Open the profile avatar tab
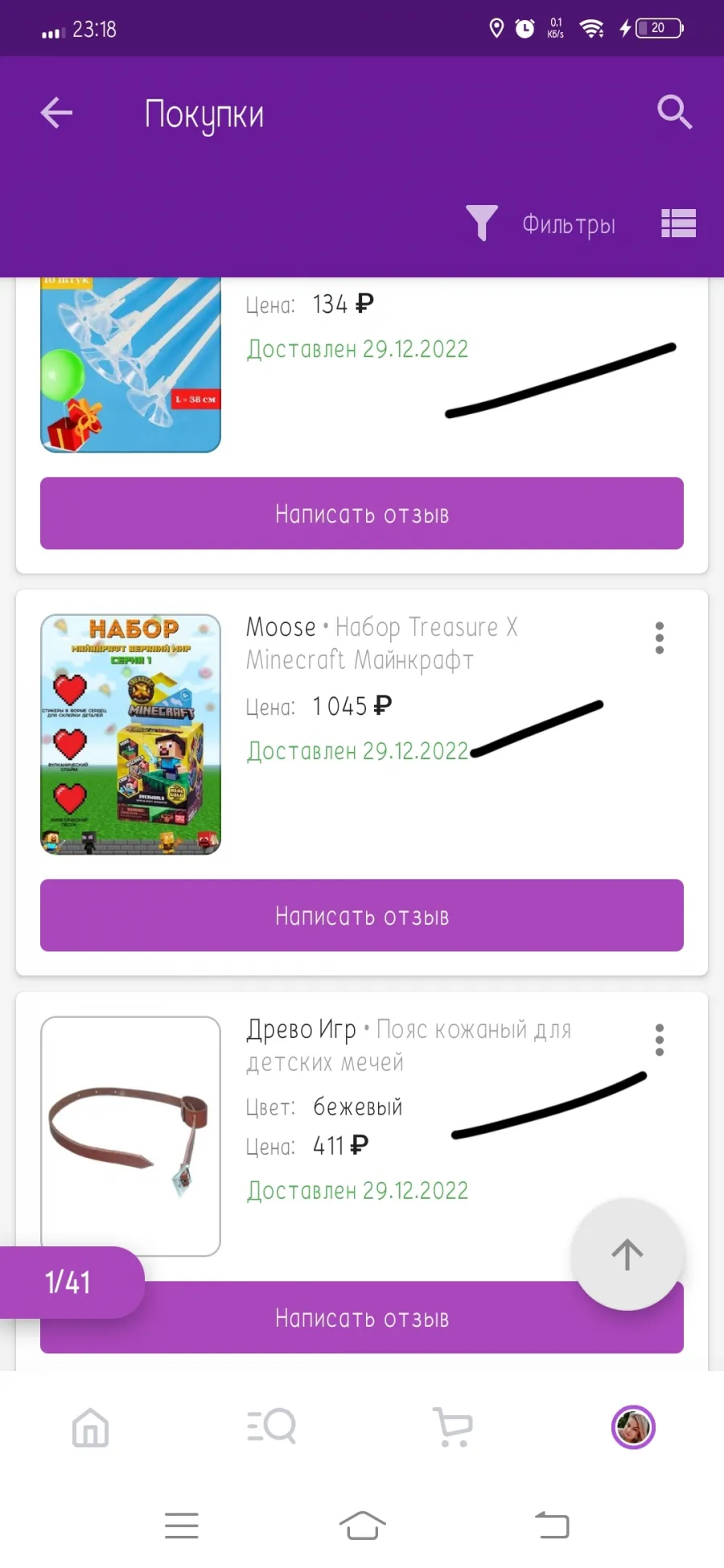This screenshot has height=1568, width=724. 634,1427
